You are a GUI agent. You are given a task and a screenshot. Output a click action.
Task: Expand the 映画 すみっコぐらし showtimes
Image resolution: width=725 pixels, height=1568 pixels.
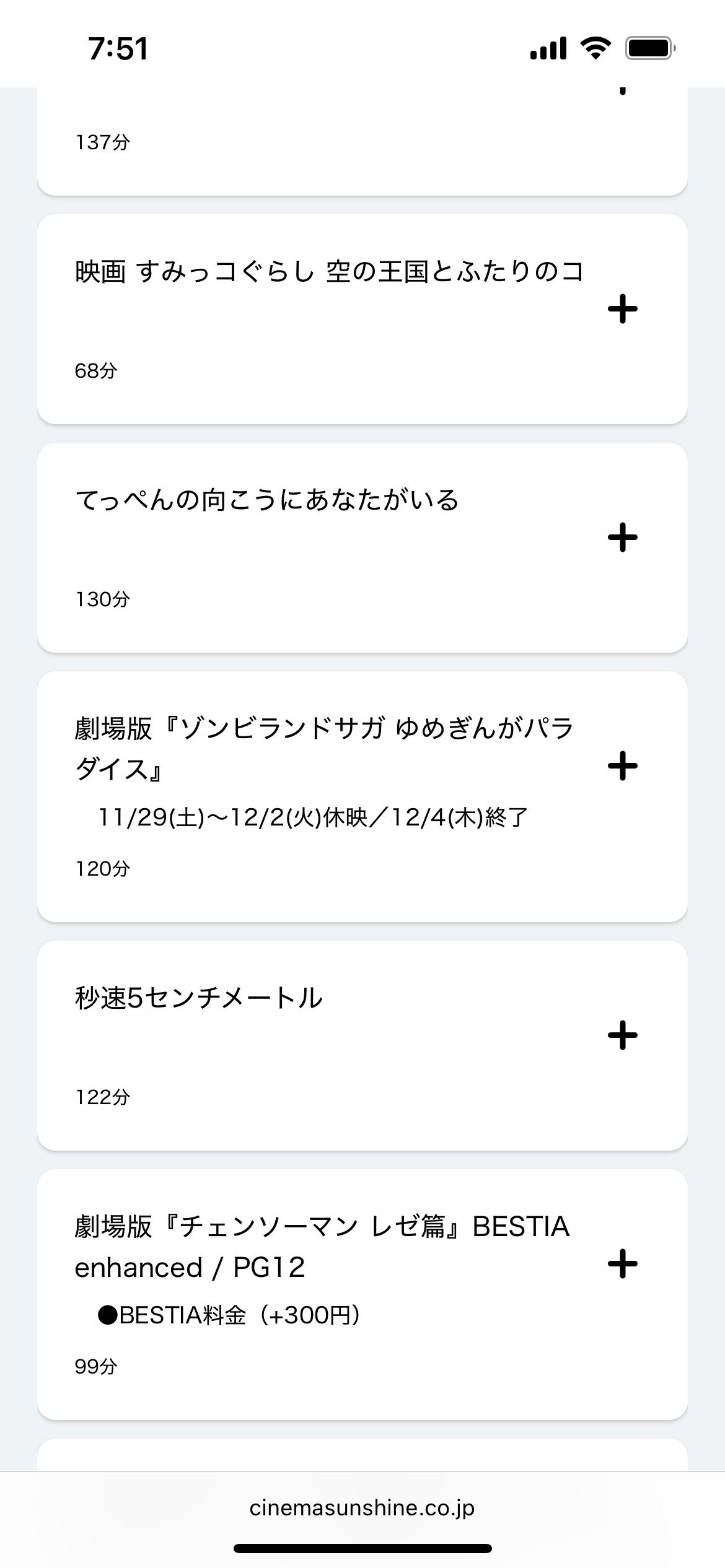[x=622, y=309]
